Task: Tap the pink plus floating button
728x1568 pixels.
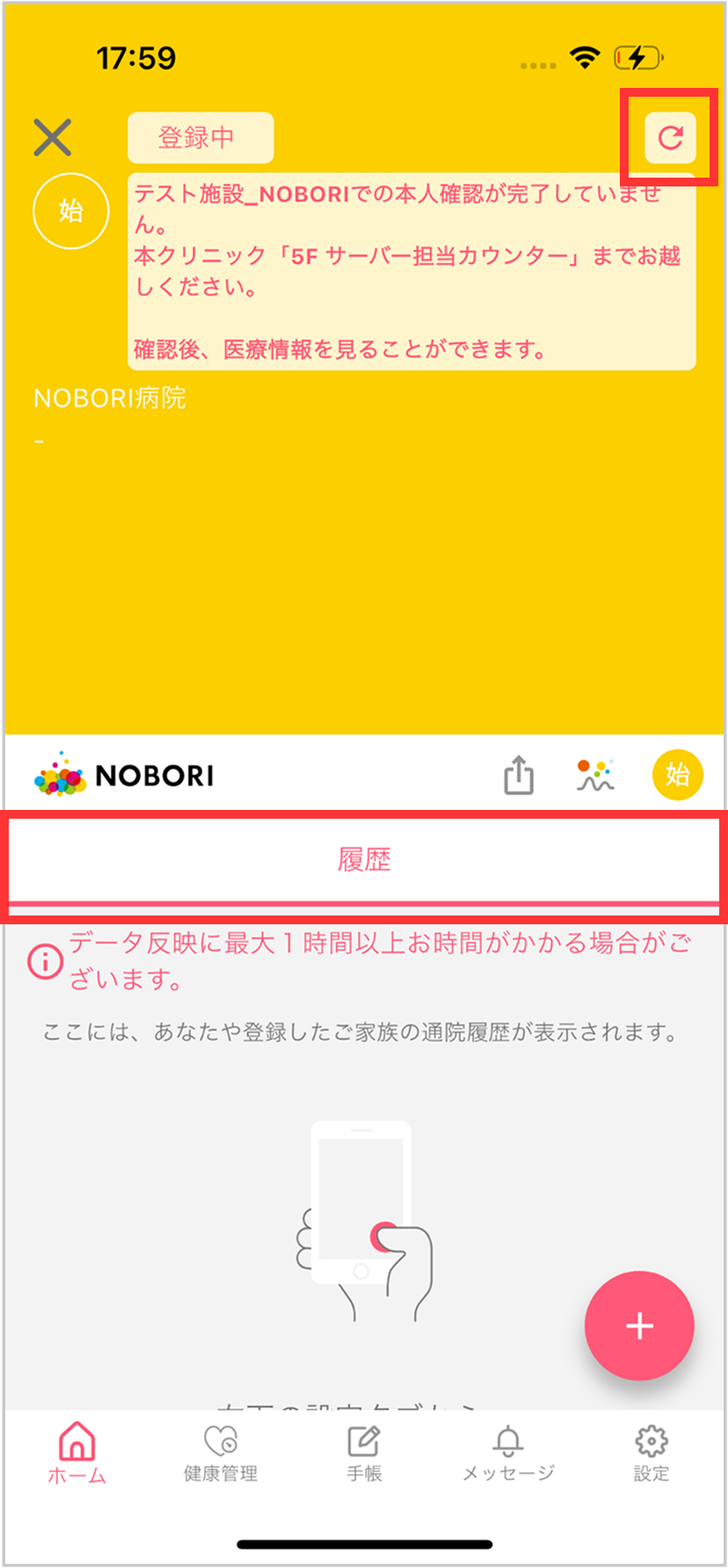Action: (x=639, y=1326)
